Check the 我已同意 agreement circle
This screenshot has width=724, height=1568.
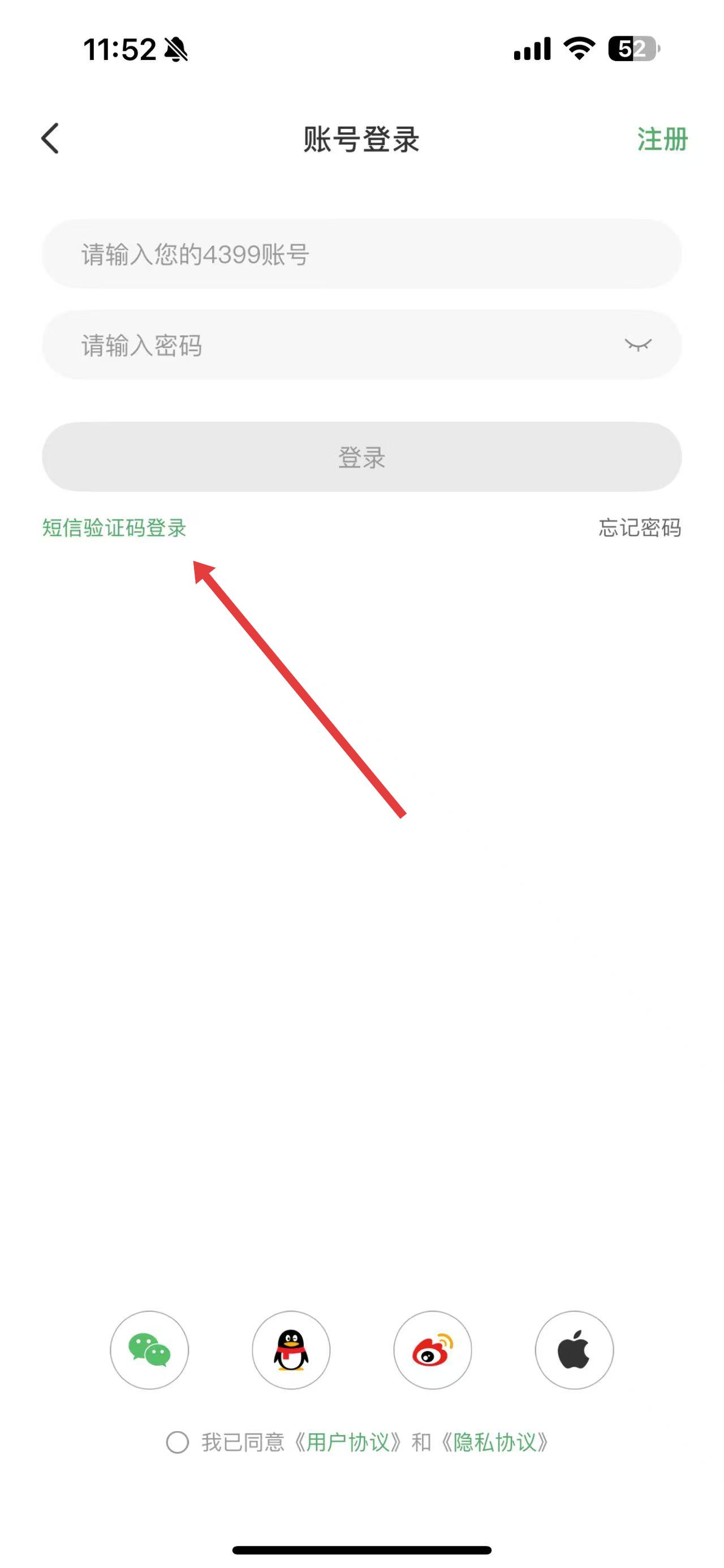pyautogui.click(x=177, y=1442)
